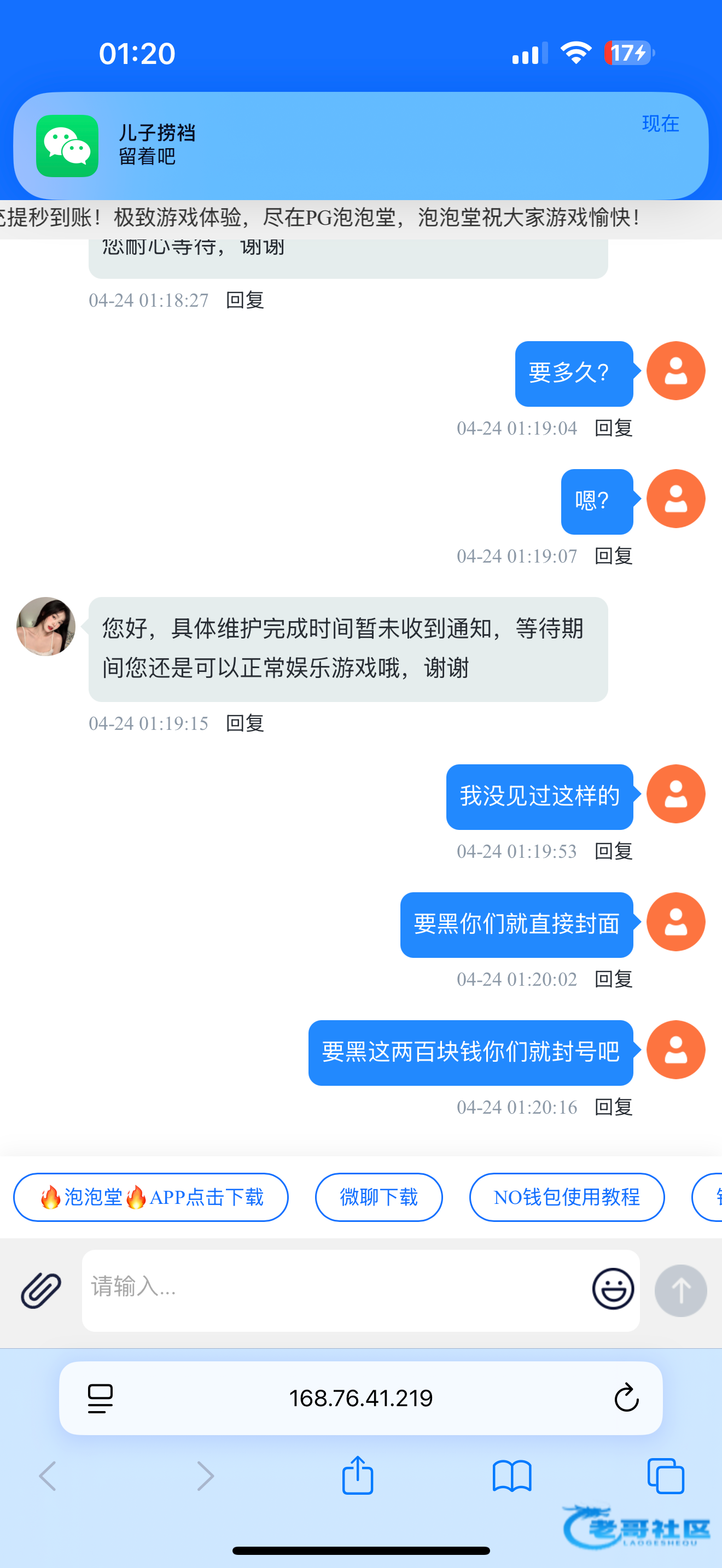Select the 泡泡堂 APP点击下载 chip
Screen dimensions: 722x1568
pyautogui.click(x=151, y=1197)
